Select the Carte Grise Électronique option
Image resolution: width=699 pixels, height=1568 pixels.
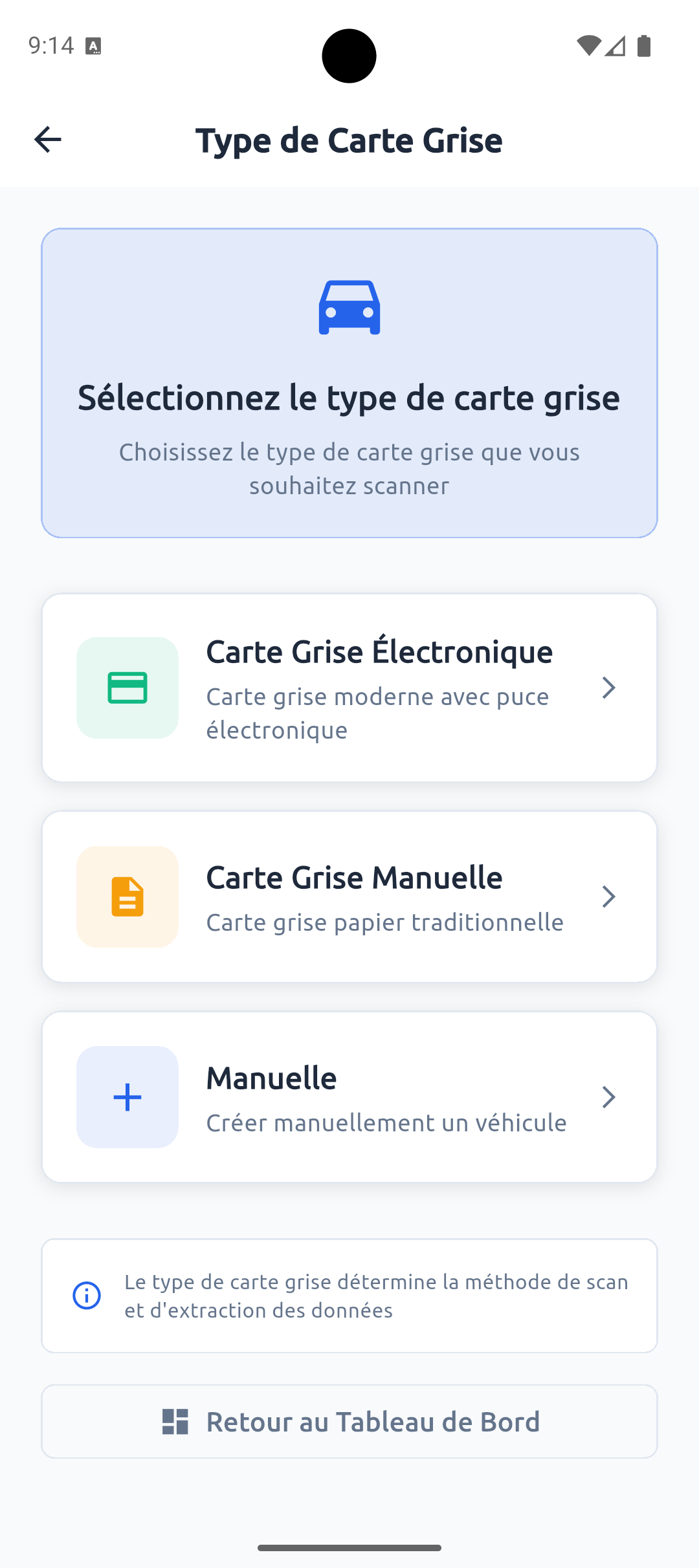click(349, 688)
